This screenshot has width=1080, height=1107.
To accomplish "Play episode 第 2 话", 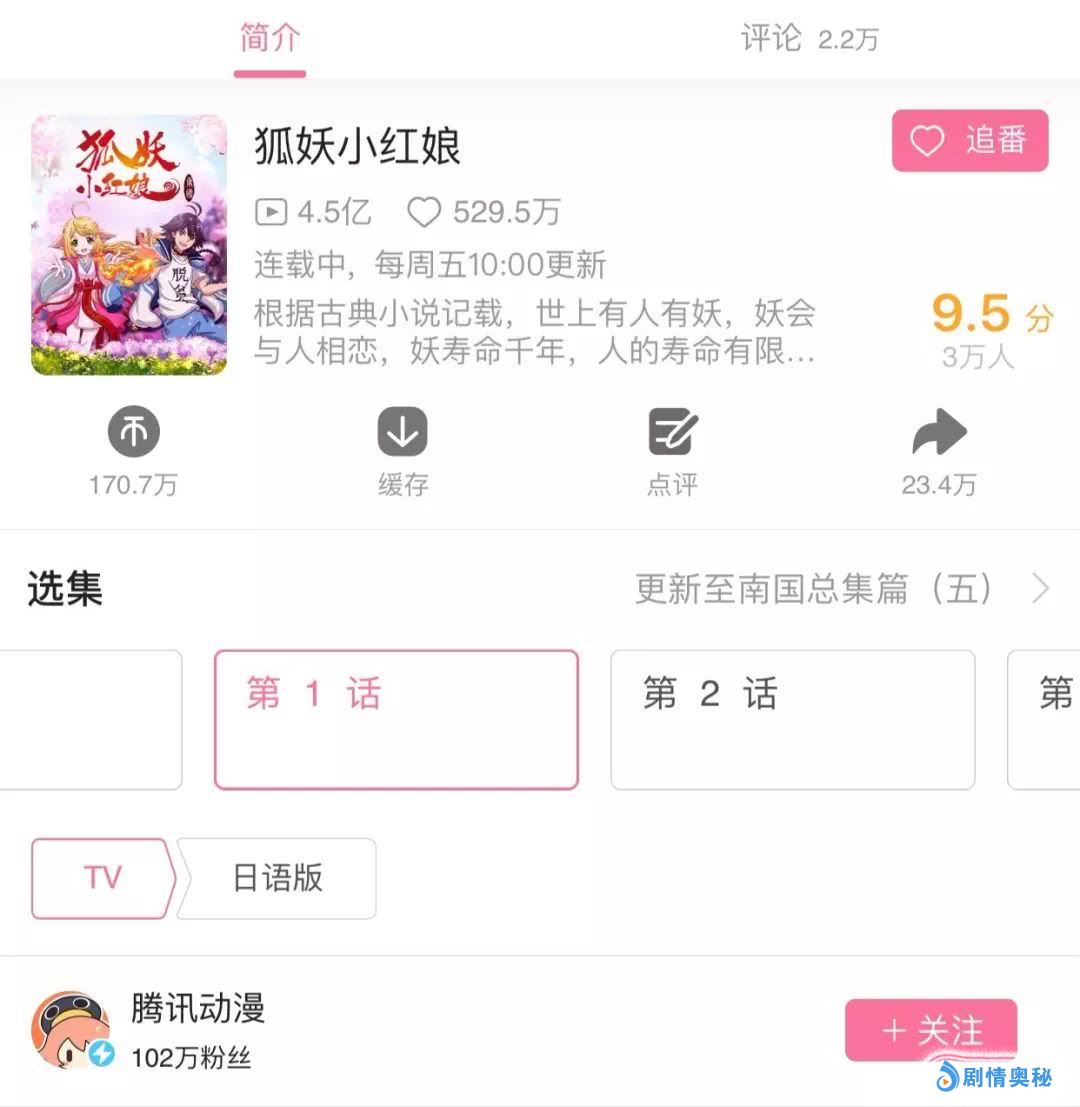I will coord(792,719).
